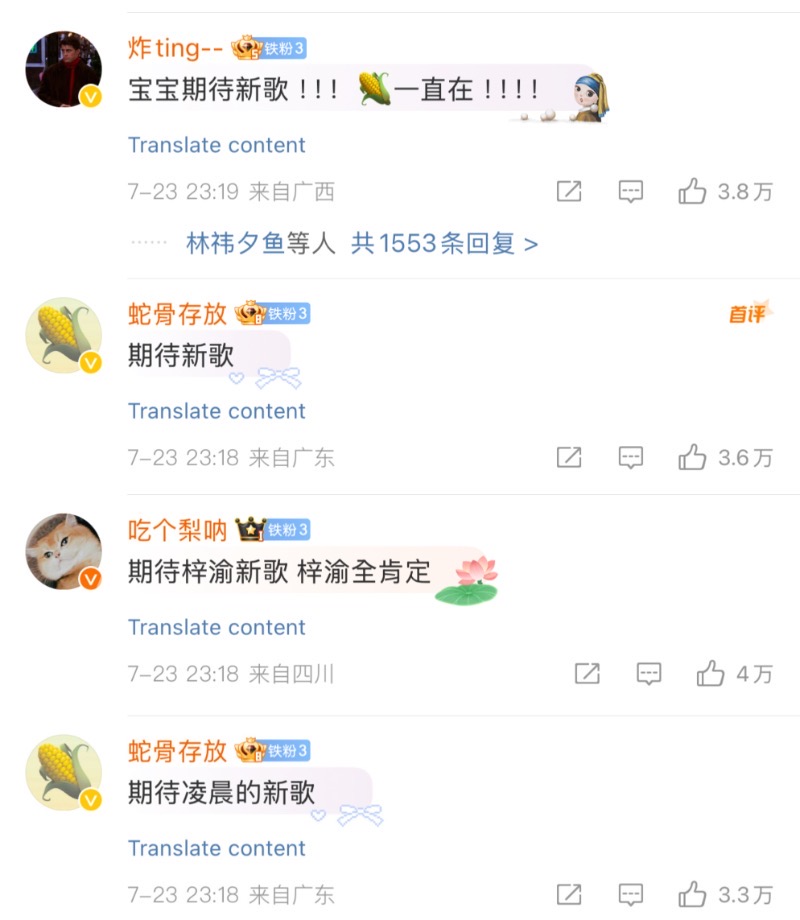Tap the comment icon under 期待凌晨的新歌
The height and width of the screenshot is (920, 800).
(x=630, y=894)
